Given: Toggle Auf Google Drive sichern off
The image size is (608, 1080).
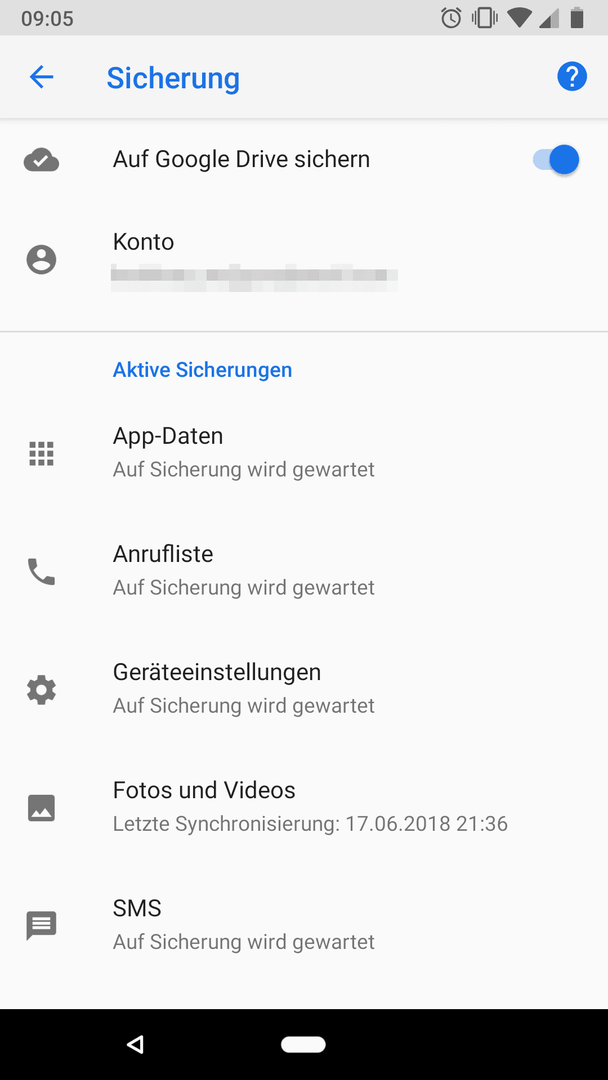Looking at the screenshot, I should click(x=556, y=160).
